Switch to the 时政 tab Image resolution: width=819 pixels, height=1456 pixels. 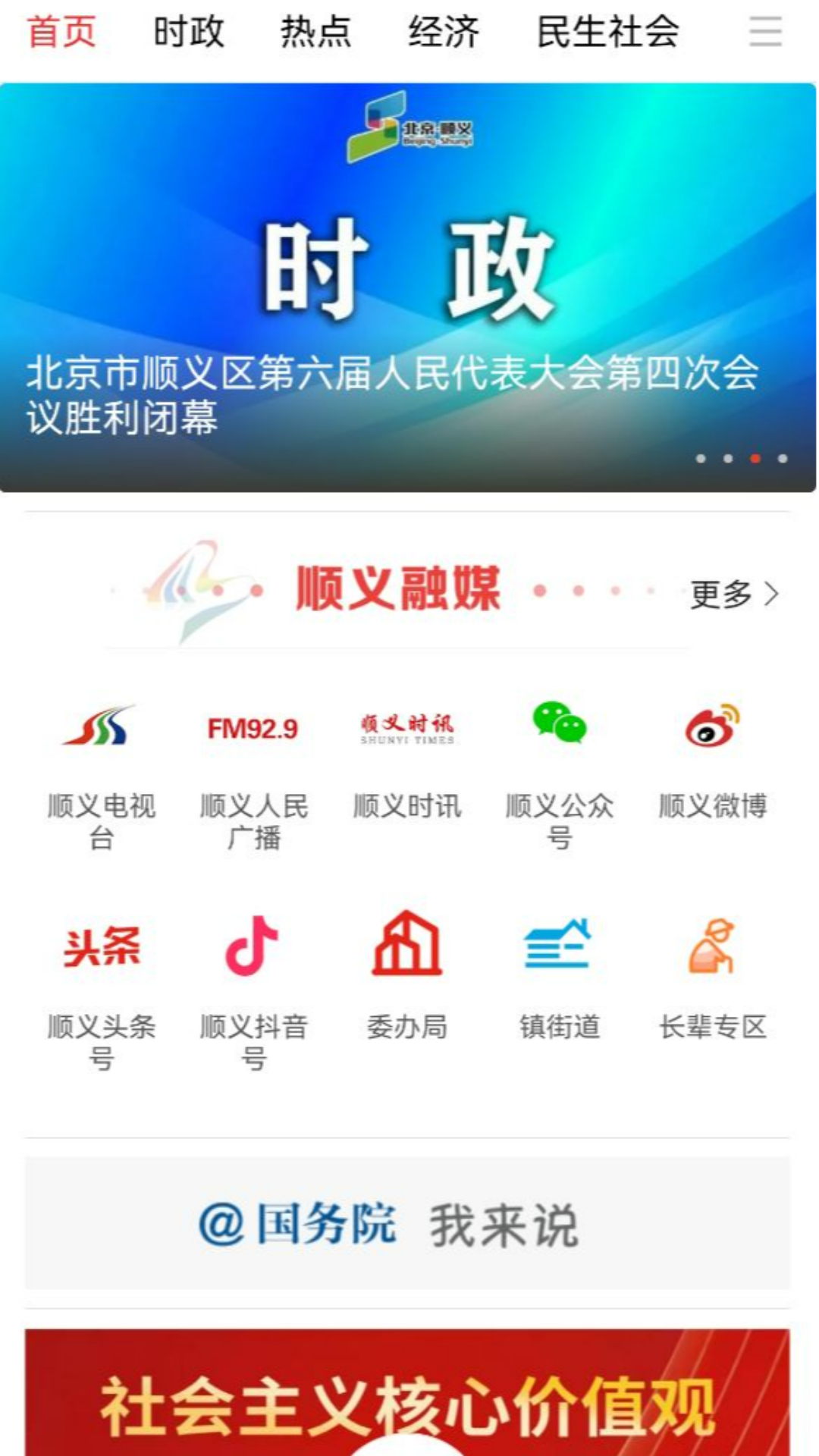(189, 32)
